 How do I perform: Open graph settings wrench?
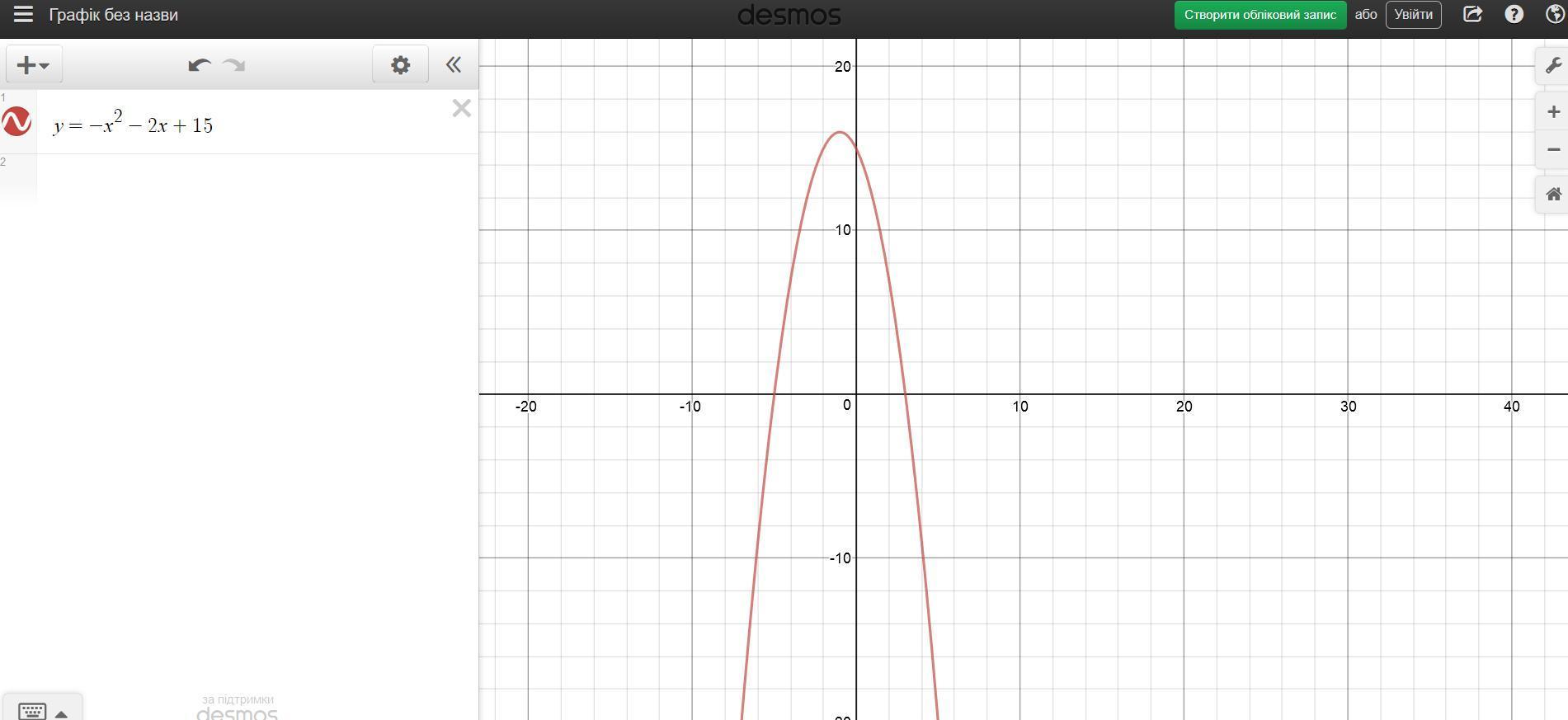coord(1552,65)
